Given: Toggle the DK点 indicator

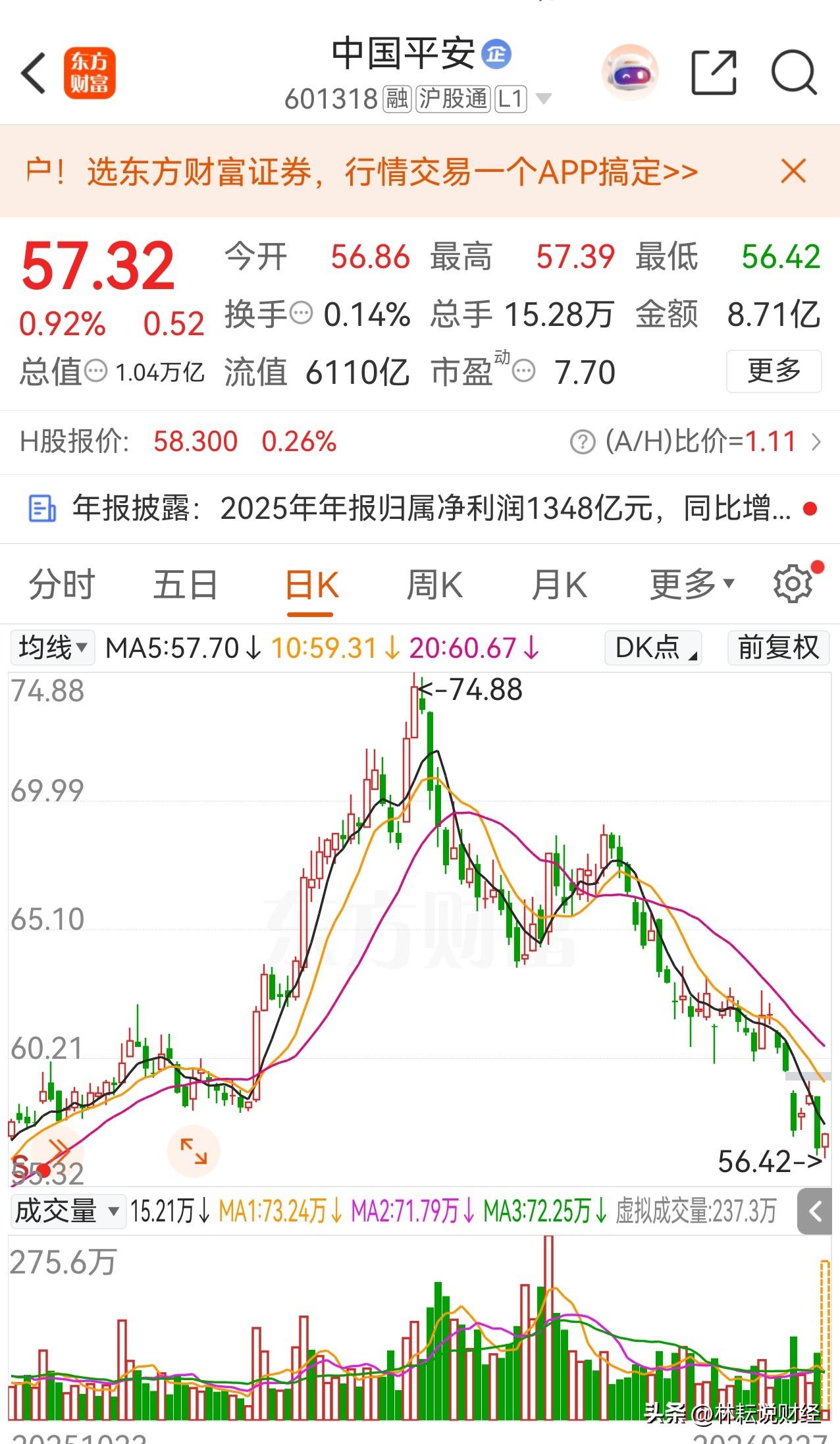Looking at the screenshot, I should tap(652, 647).
